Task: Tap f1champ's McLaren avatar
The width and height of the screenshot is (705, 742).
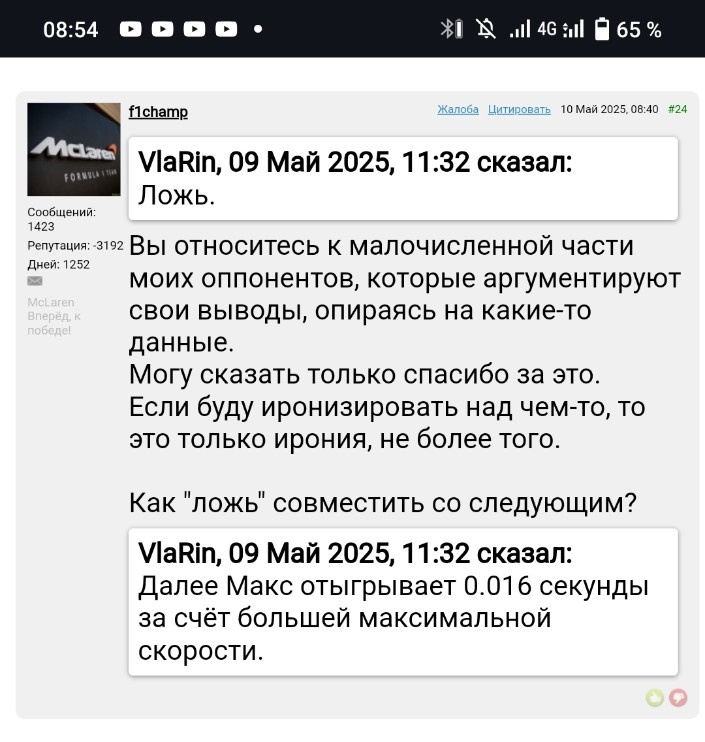Action: [x=73, y=148]
